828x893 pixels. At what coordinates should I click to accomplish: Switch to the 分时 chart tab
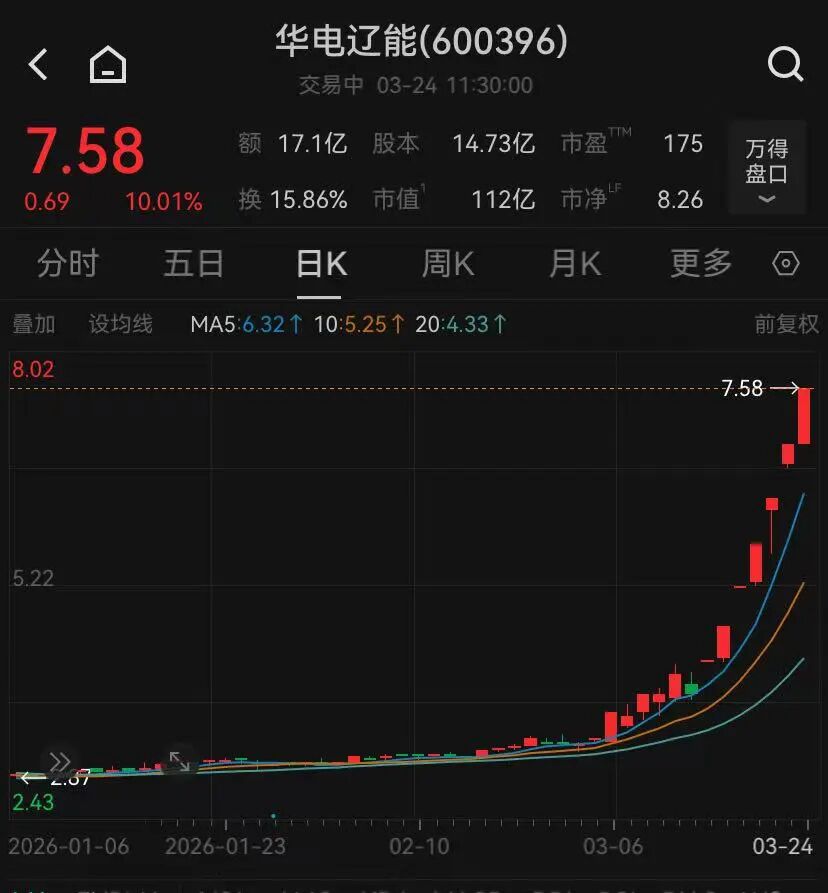[68, 264]
